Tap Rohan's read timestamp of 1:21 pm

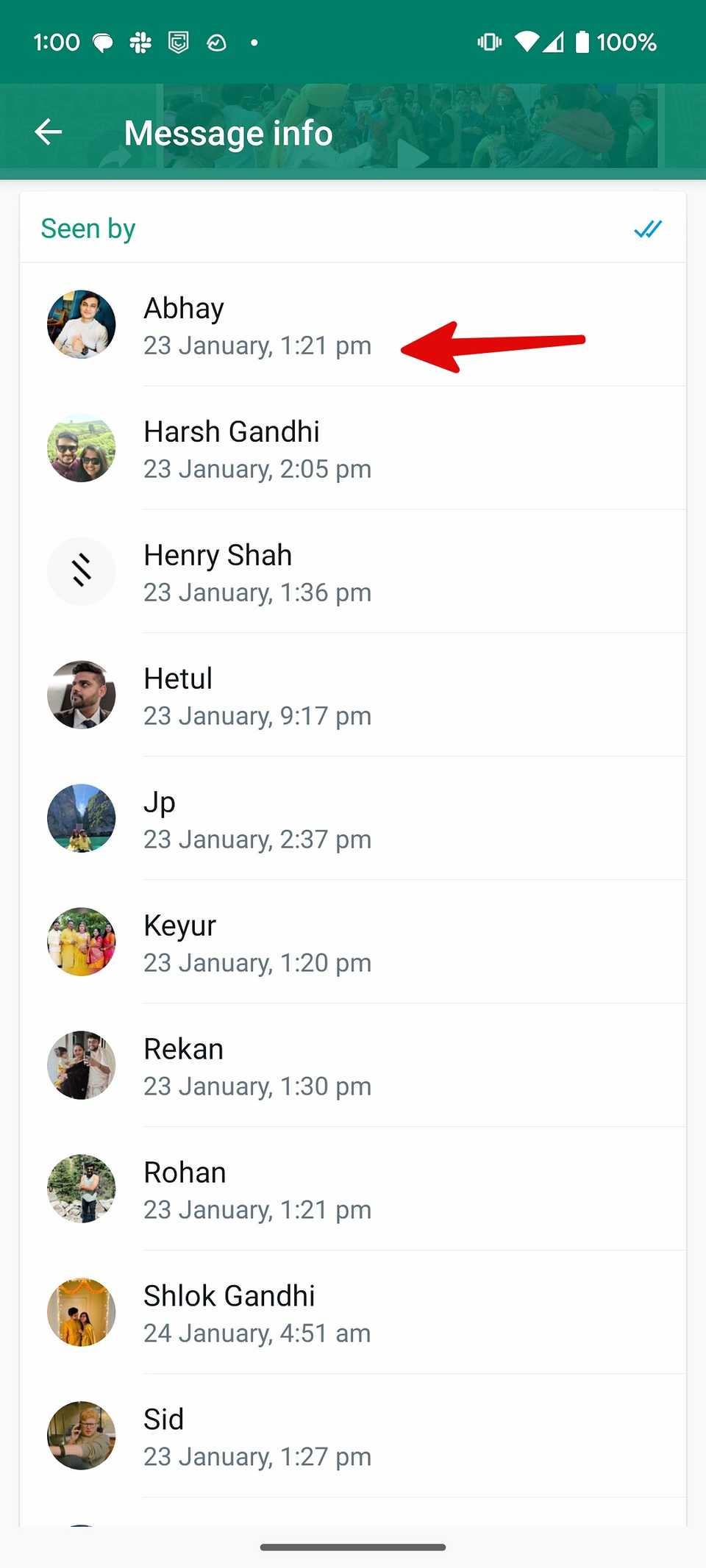257,1209
